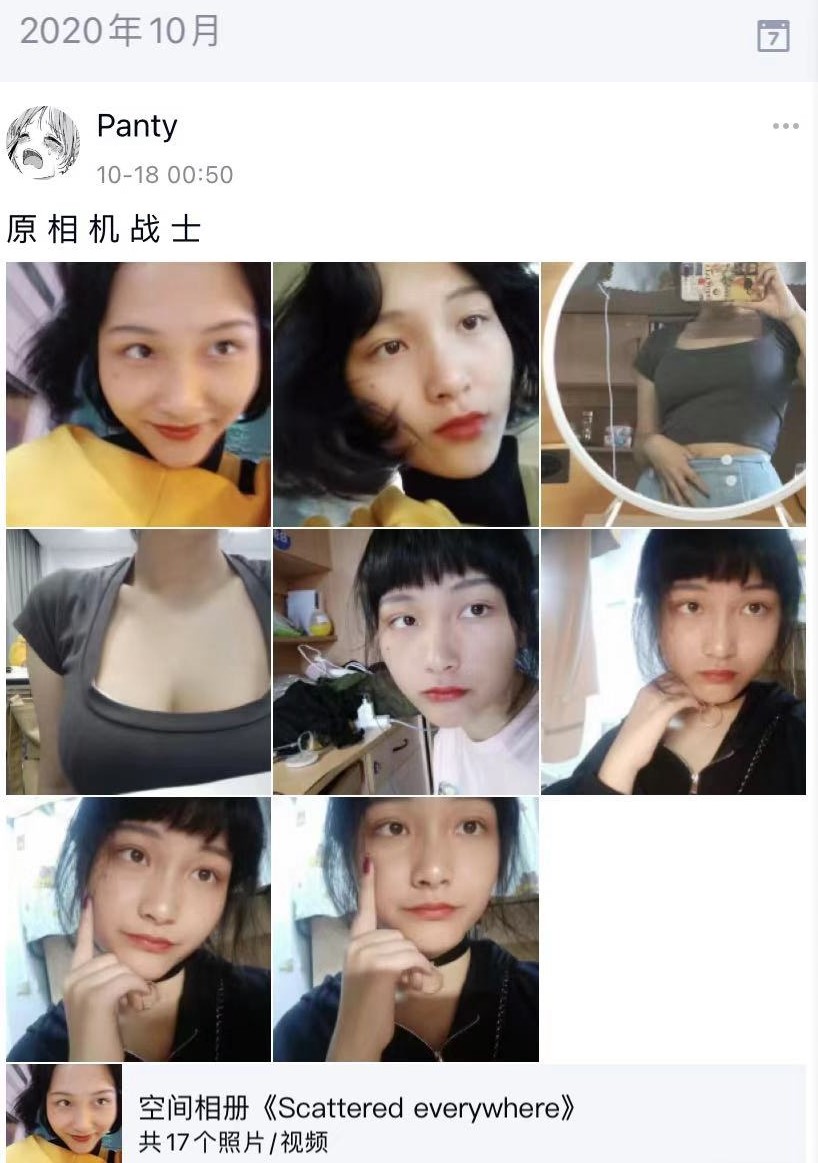
Task: Open the calendar date picker icon
Action: click(x=773, y=36)
